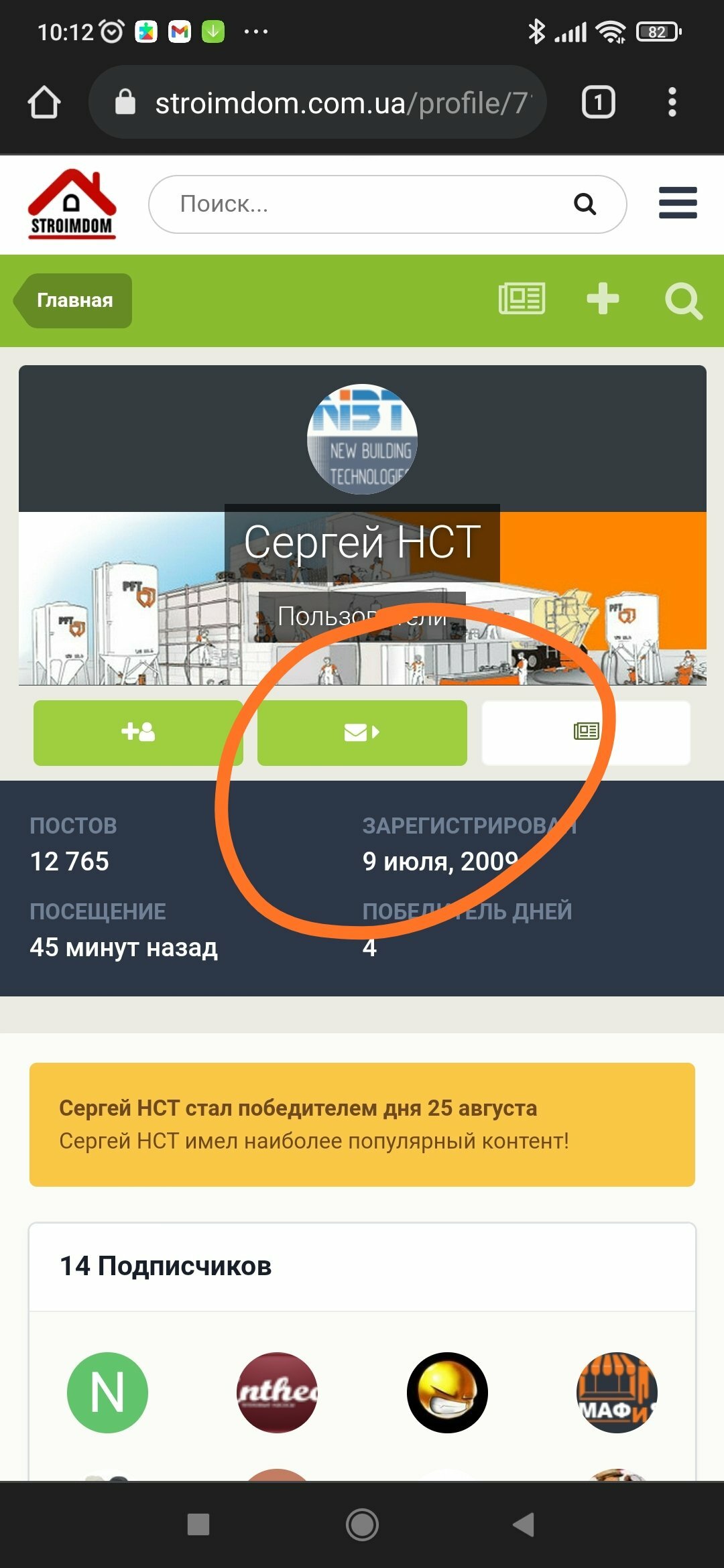Send a message to Сергей НСТ

coord(362,732)
